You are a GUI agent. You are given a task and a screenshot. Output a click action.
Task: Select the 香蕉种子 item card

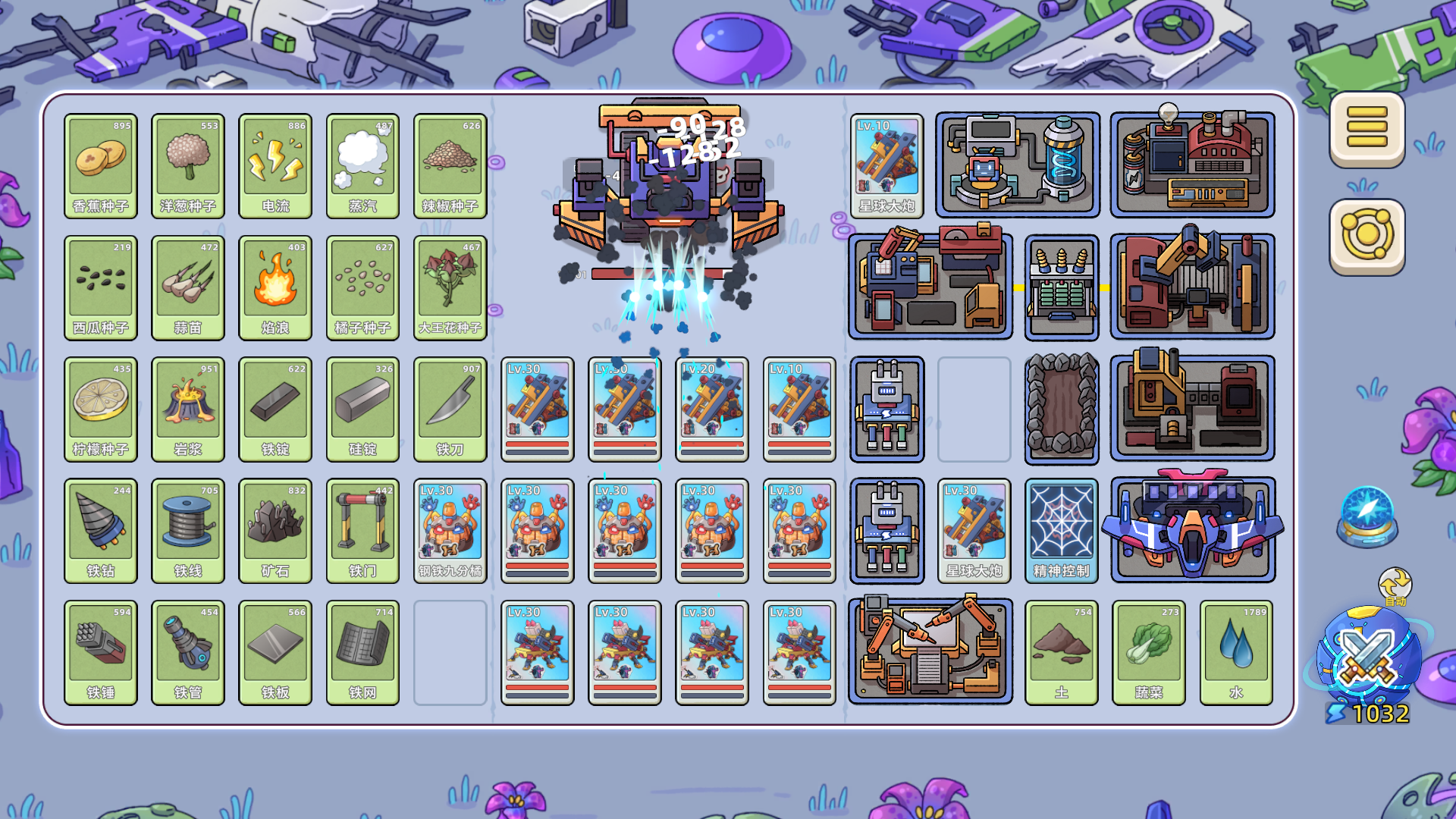[101, 165]
